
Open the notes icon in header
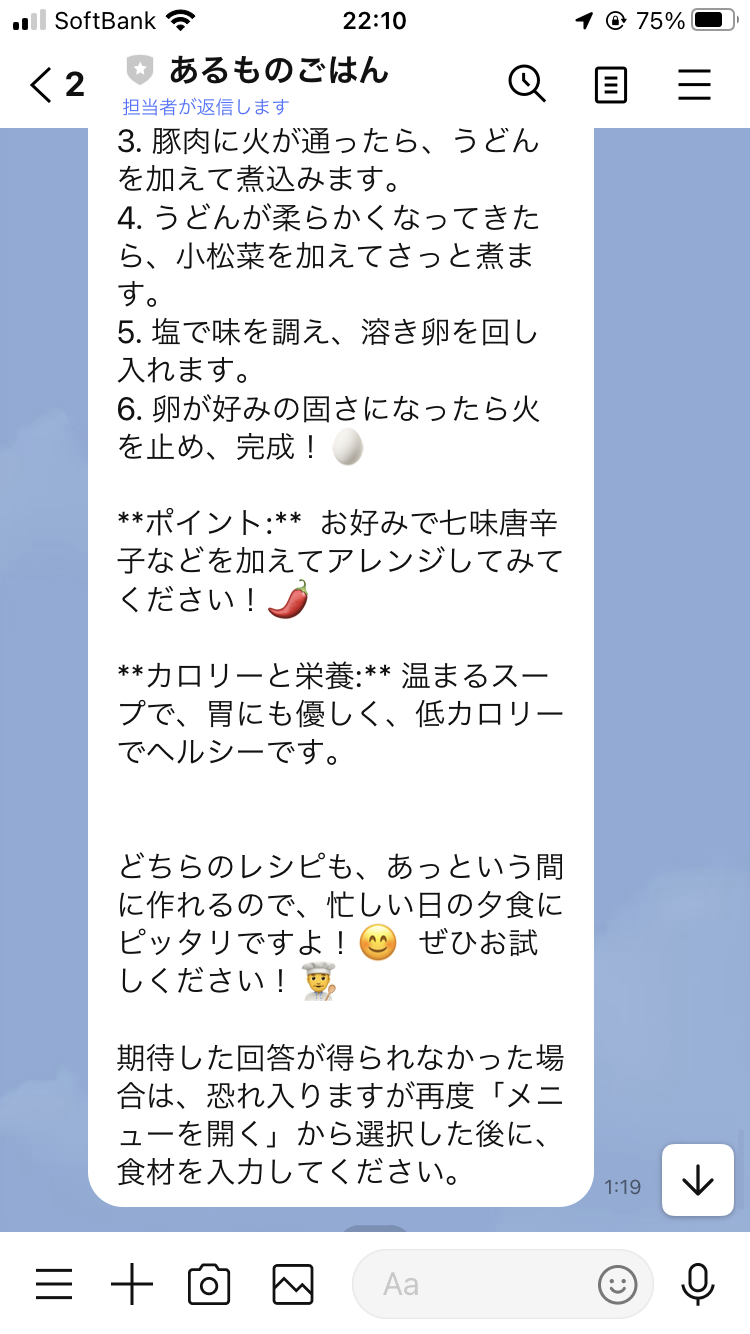pyautogui.click(x=610, y=85)
